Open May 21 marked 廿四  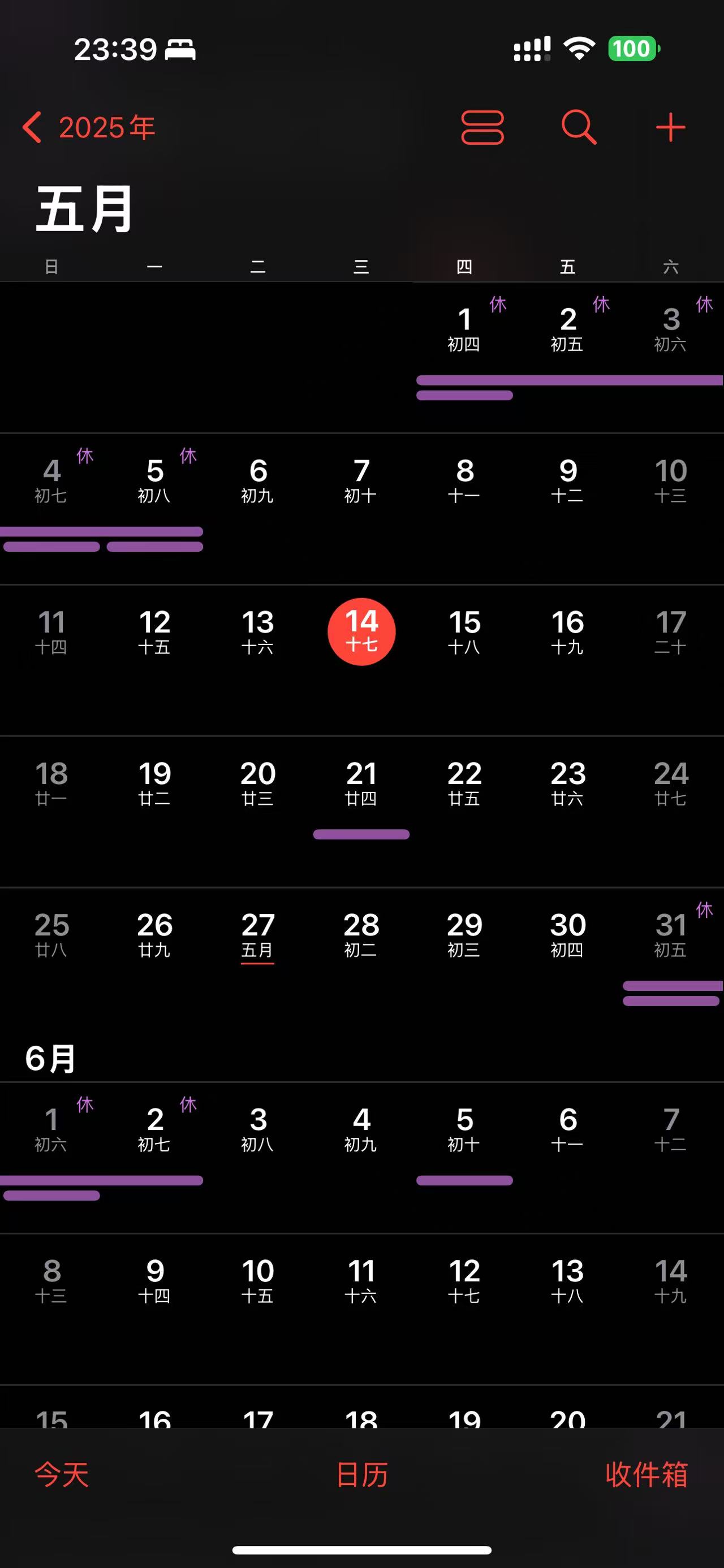(361, 783)
